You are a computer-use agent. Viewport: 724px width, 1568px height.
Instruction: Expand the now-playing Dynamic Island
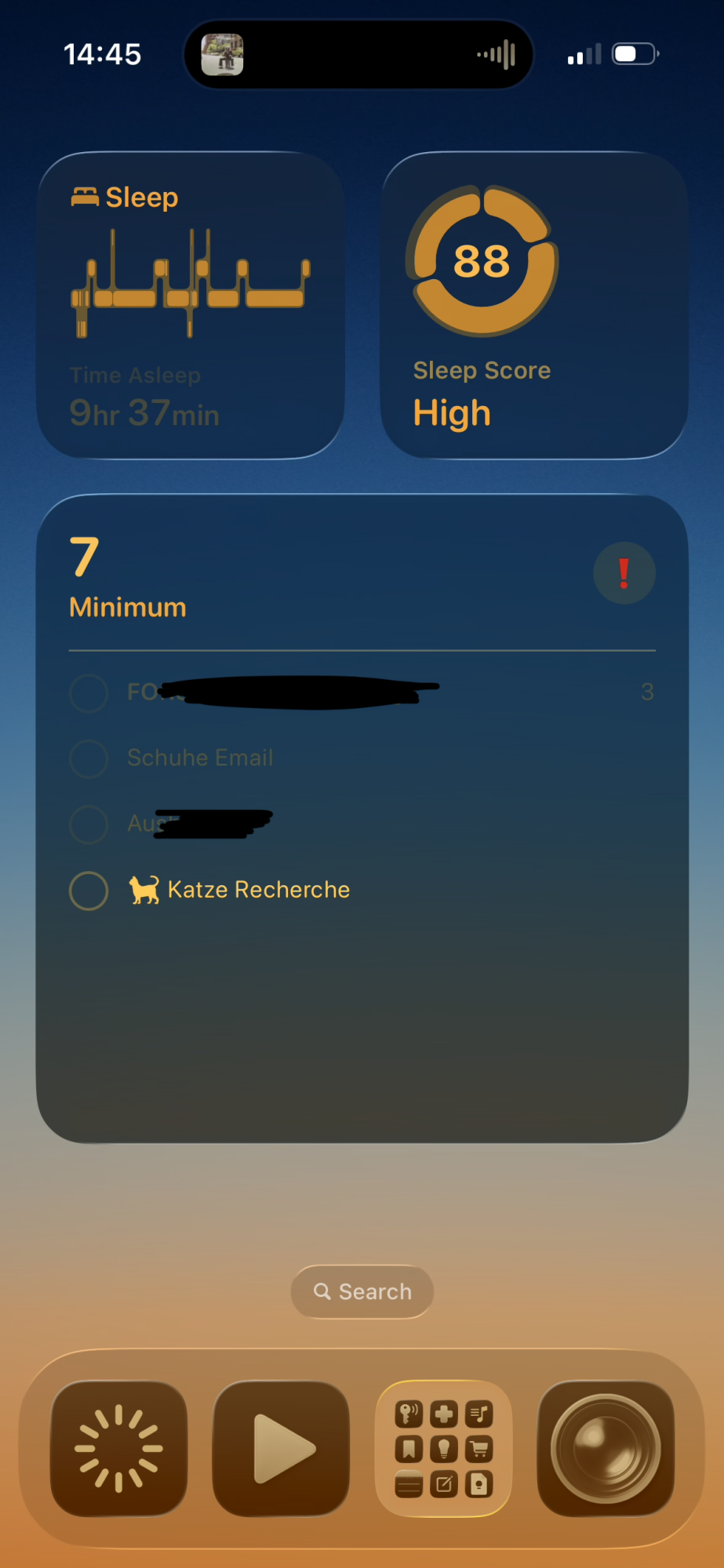[358, 55]
